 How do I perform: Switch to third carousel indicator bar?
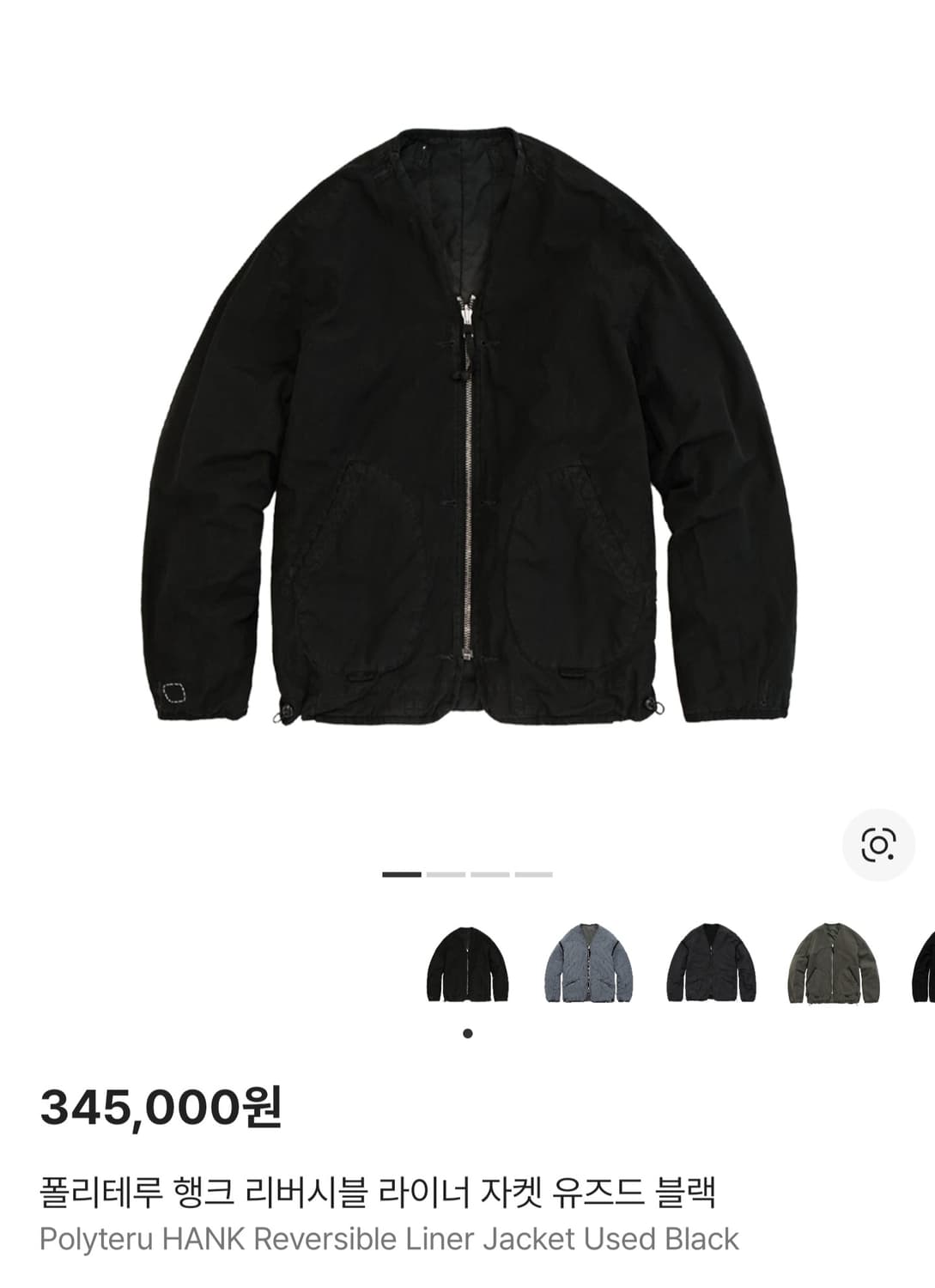coord(488,872)
